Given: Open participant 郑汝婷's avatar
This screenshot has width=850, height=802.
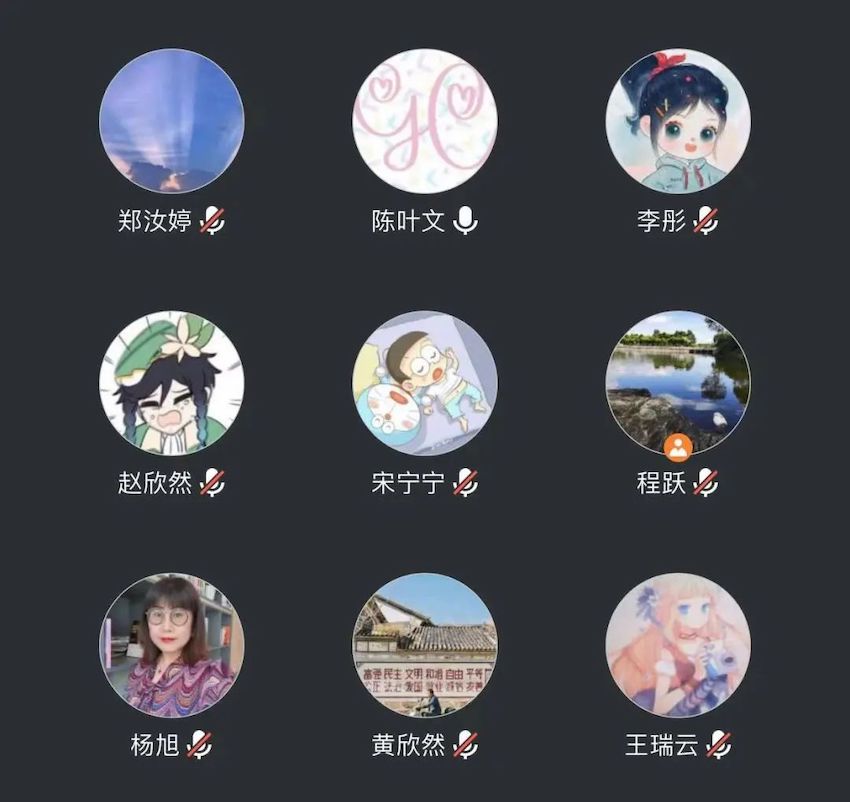Looking at the screenshot, I should point(172,121).
